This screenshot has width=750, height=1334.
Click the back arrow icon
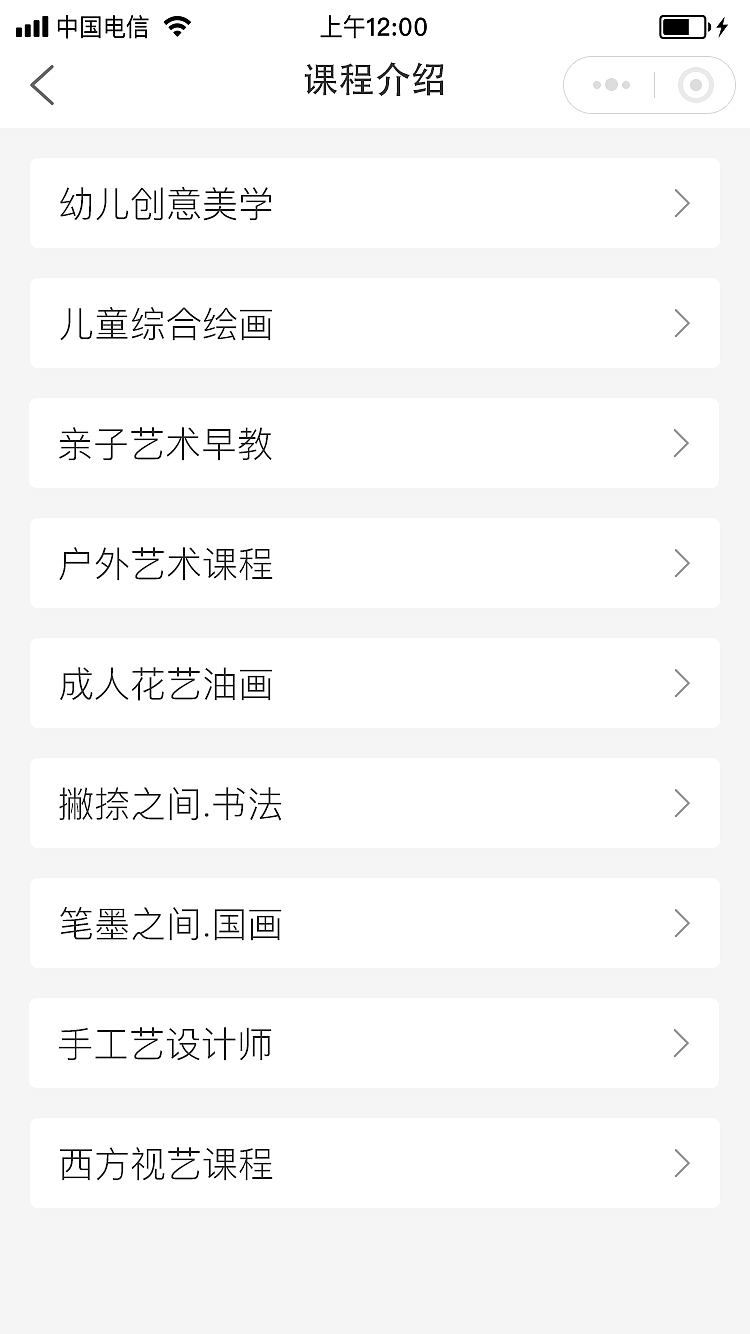[x=42, y=85]
